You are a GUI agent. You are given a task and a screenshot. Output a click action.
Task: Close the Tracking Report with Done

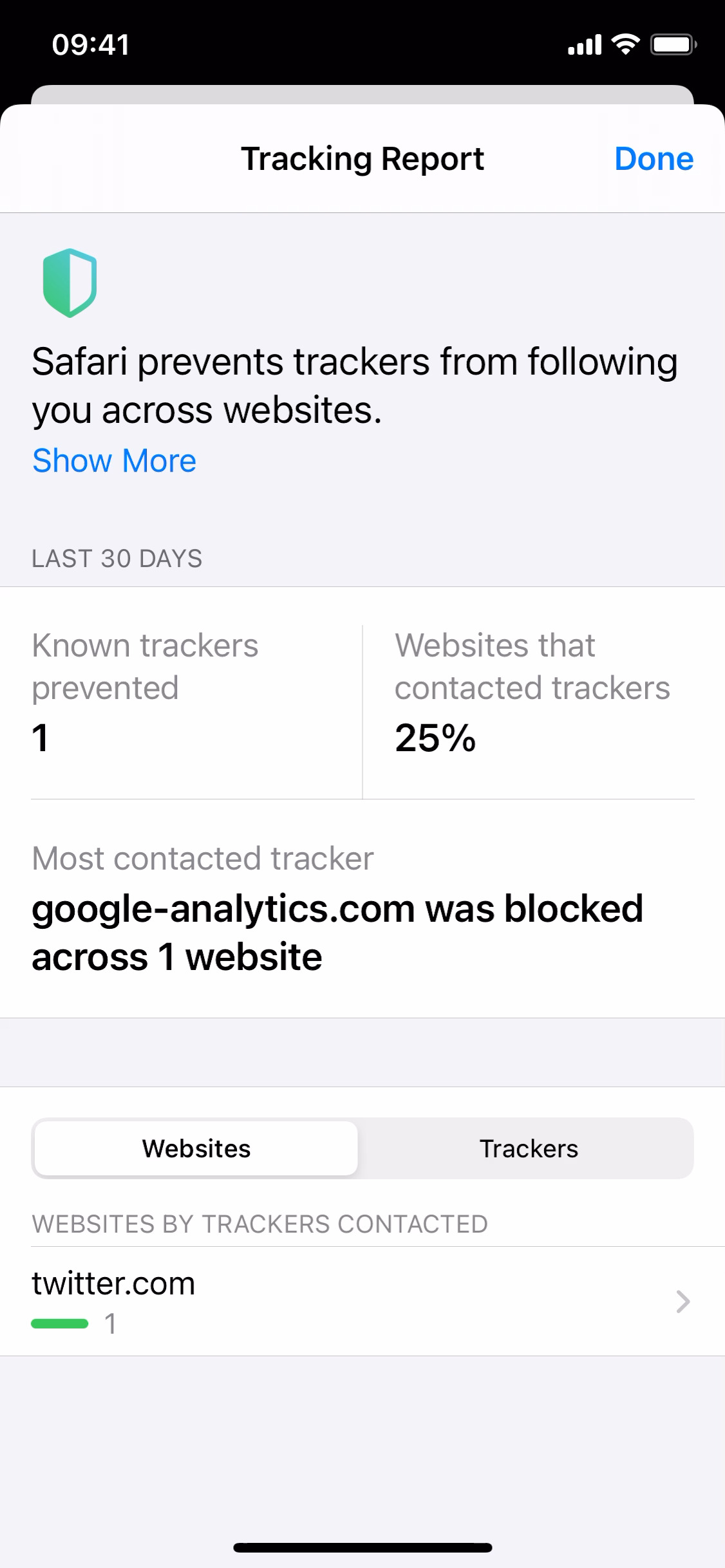[x=654, y=159]
